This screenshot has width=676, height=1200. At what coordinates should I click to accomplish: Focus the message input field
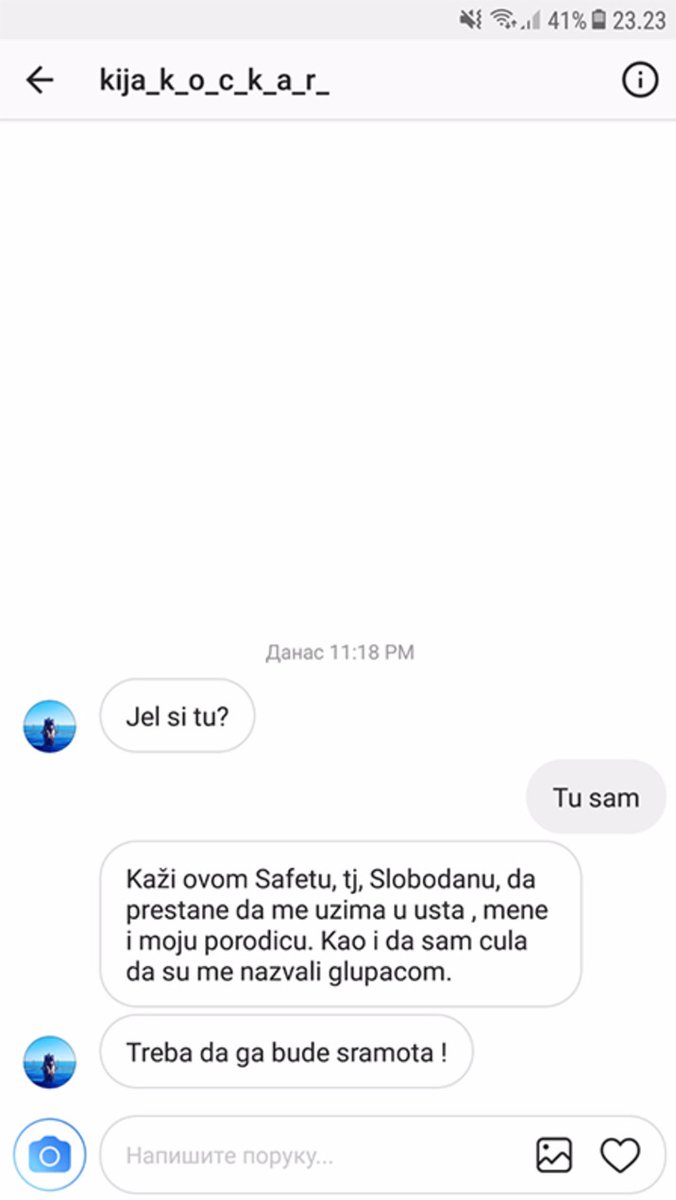[x=320, y=1156]
